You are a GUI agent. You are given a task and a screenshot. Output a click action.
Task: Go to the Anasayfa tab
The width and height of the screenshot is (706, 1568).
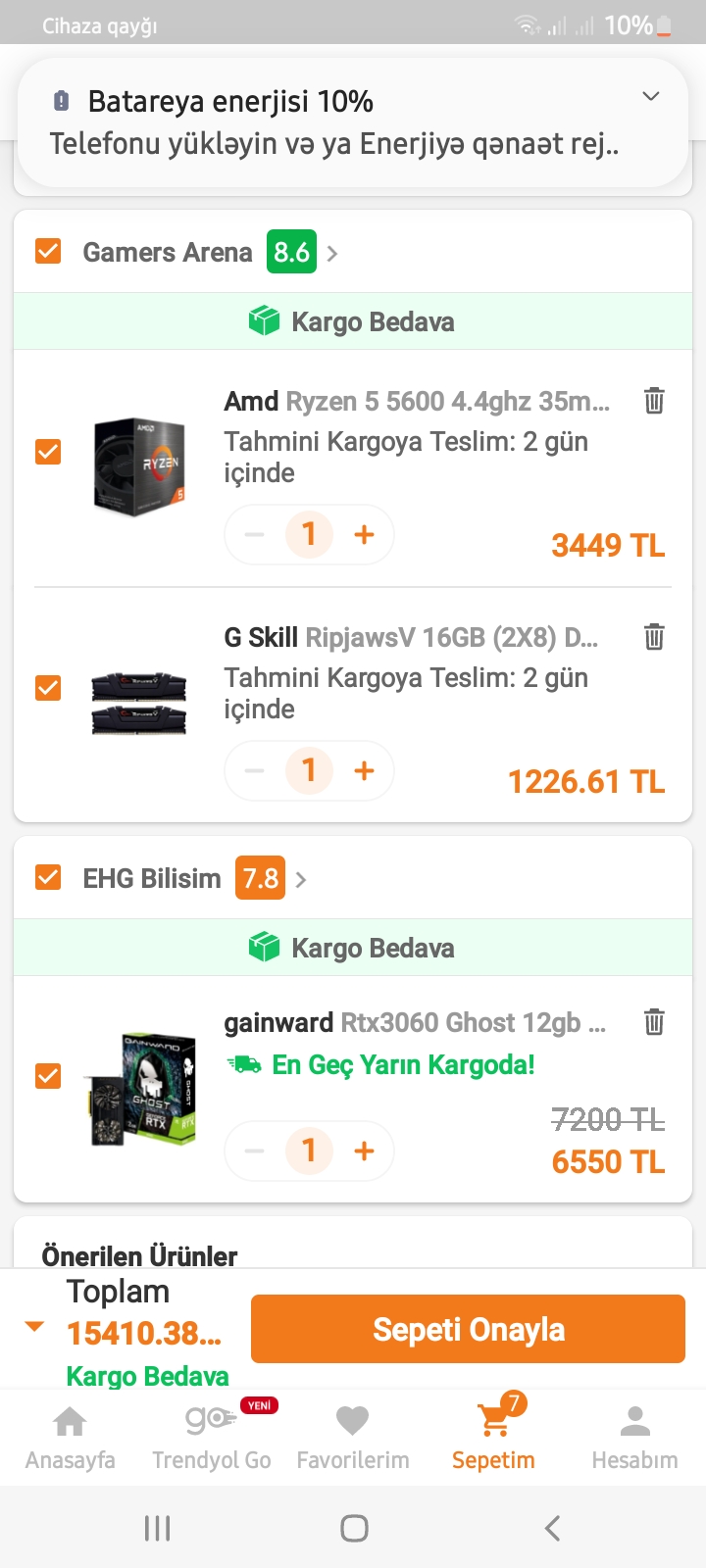(x=70, y=1436)
